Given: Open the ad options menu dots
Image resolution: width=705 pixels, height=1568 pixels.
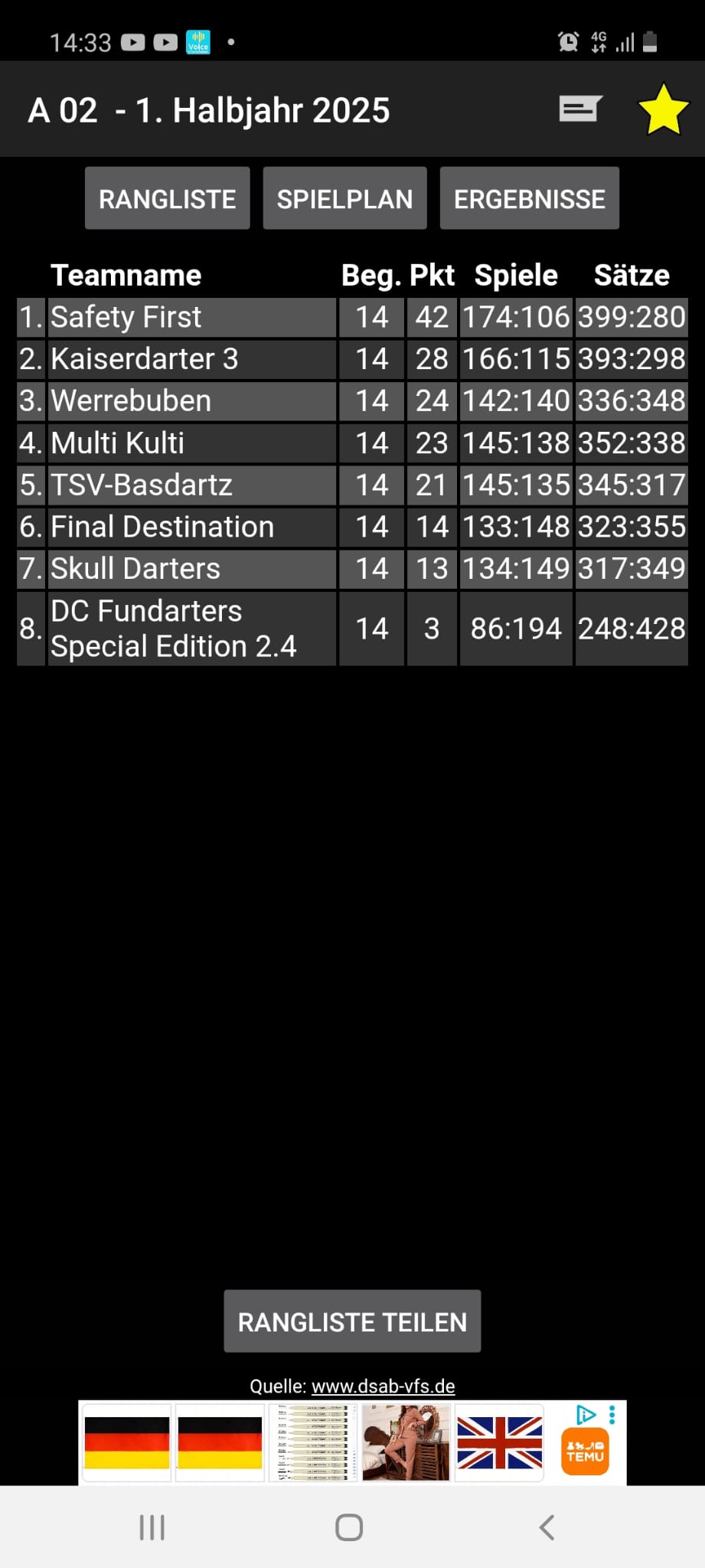Looking at the screenshot, I should click(x=612, y=1414).
